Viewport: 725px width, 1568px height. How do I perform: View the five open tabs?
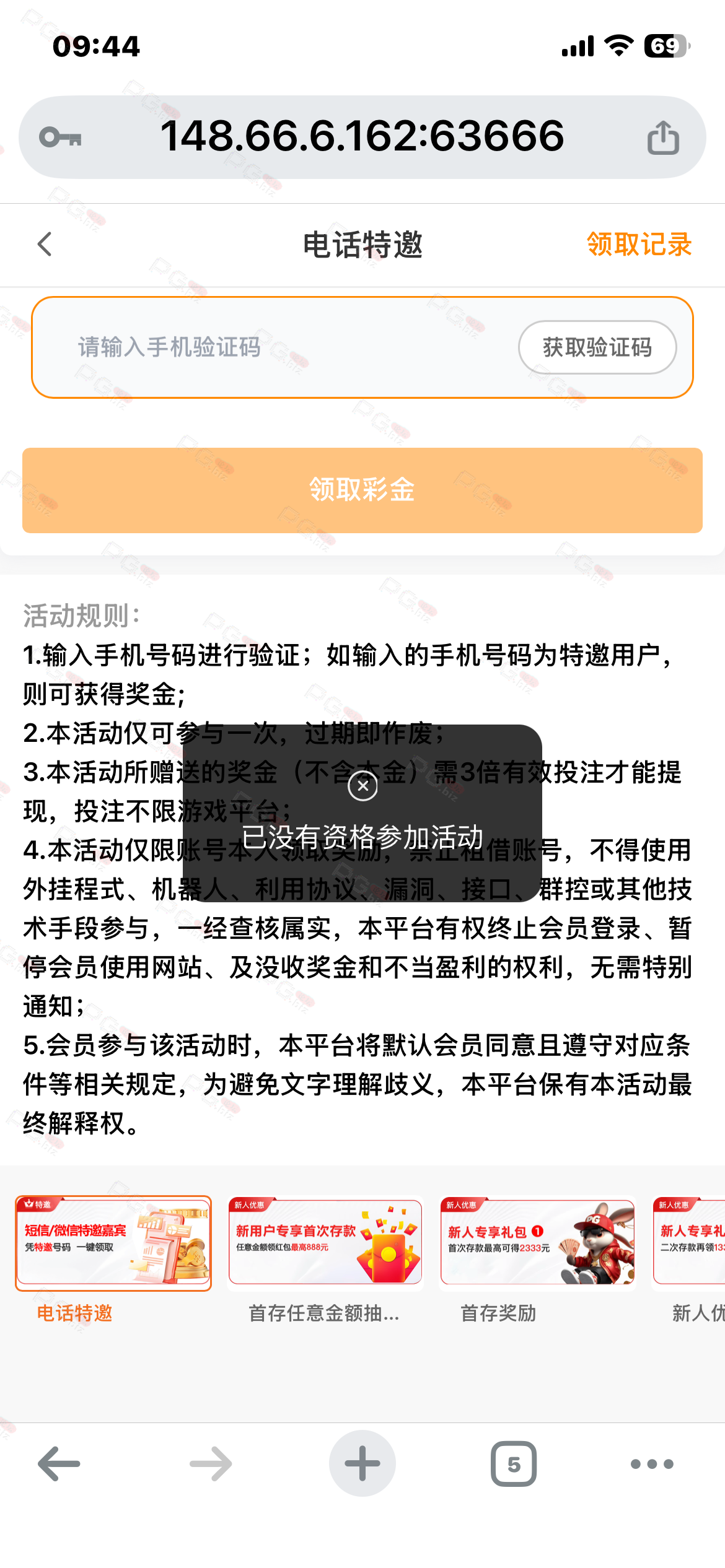[x=513, y=1464]
